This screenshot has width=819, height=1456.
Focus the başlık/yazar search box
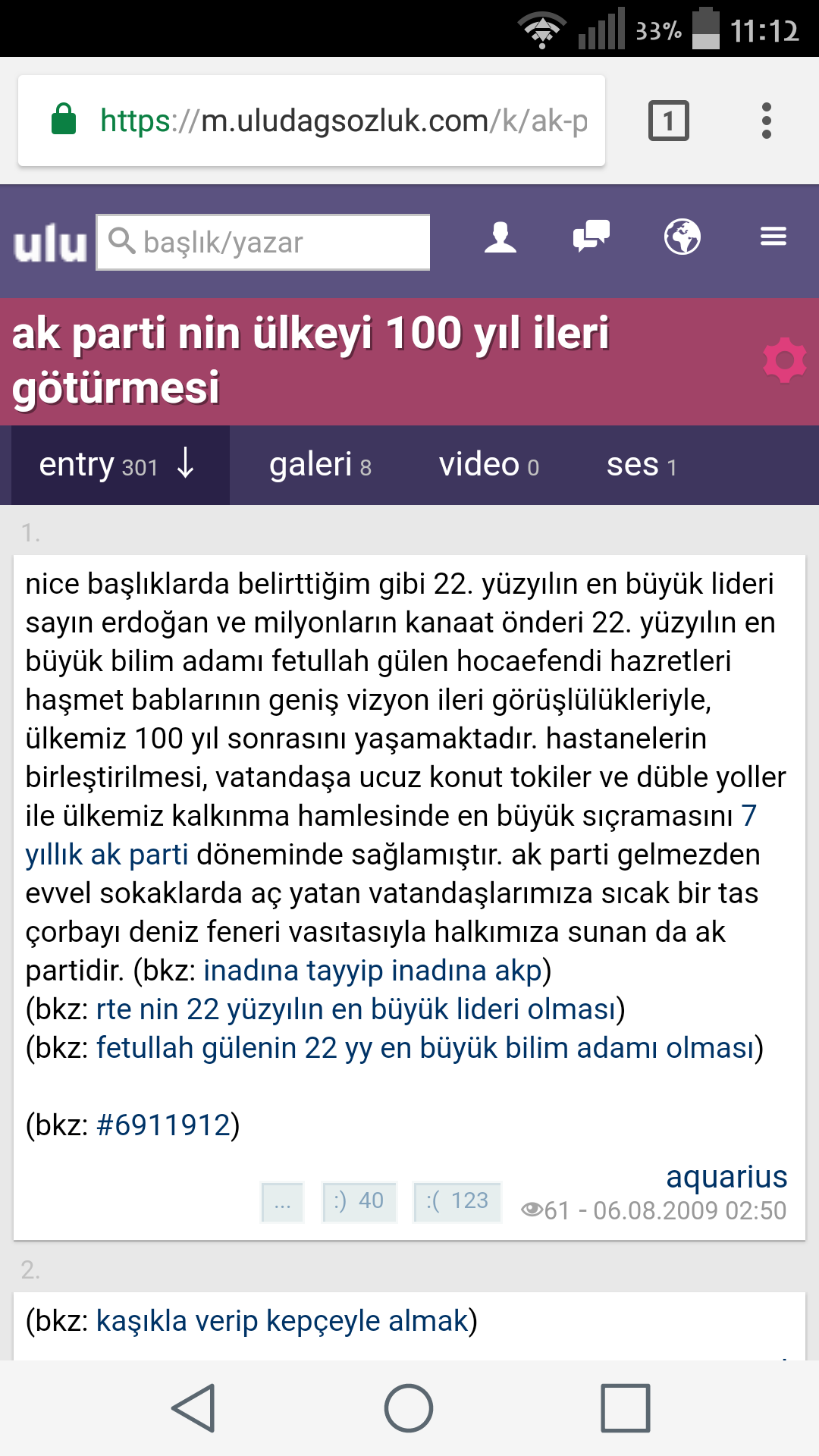tap(263, 243)
